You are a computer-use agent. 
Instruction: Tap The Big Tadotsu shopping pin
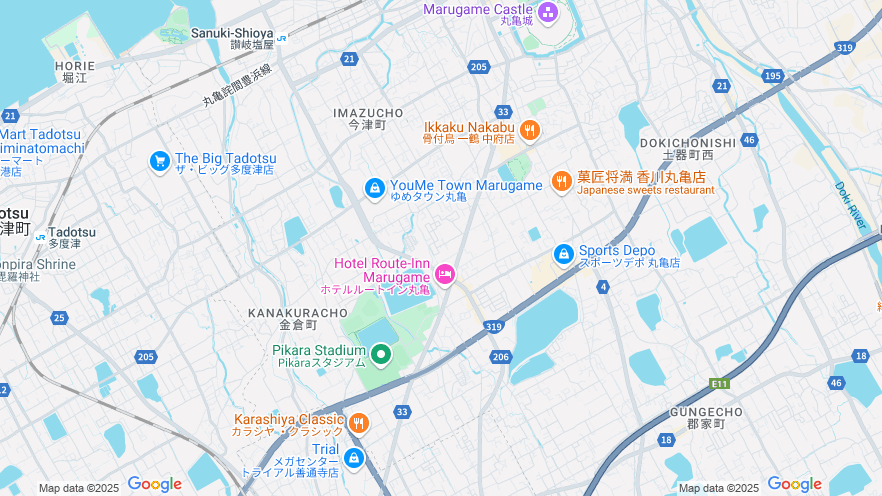point(159,160)
